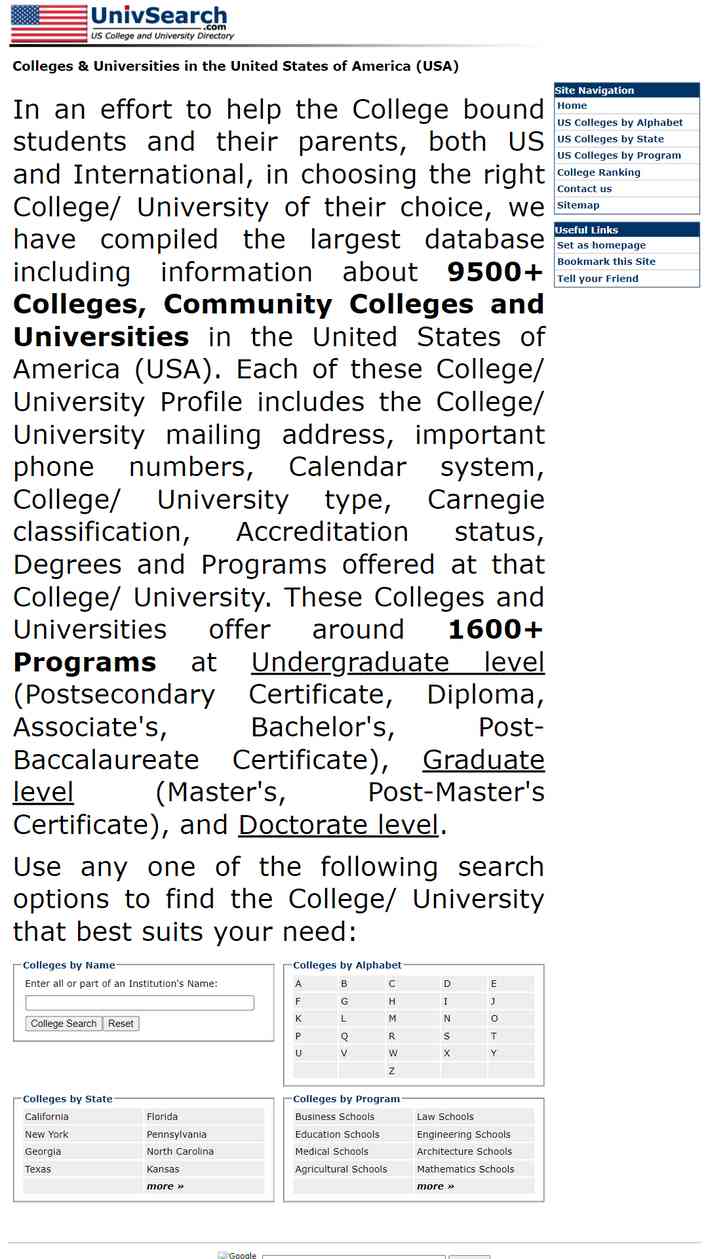Select Bookmark this Site
Screen dimensions: 708x1259
click(606, 262)
